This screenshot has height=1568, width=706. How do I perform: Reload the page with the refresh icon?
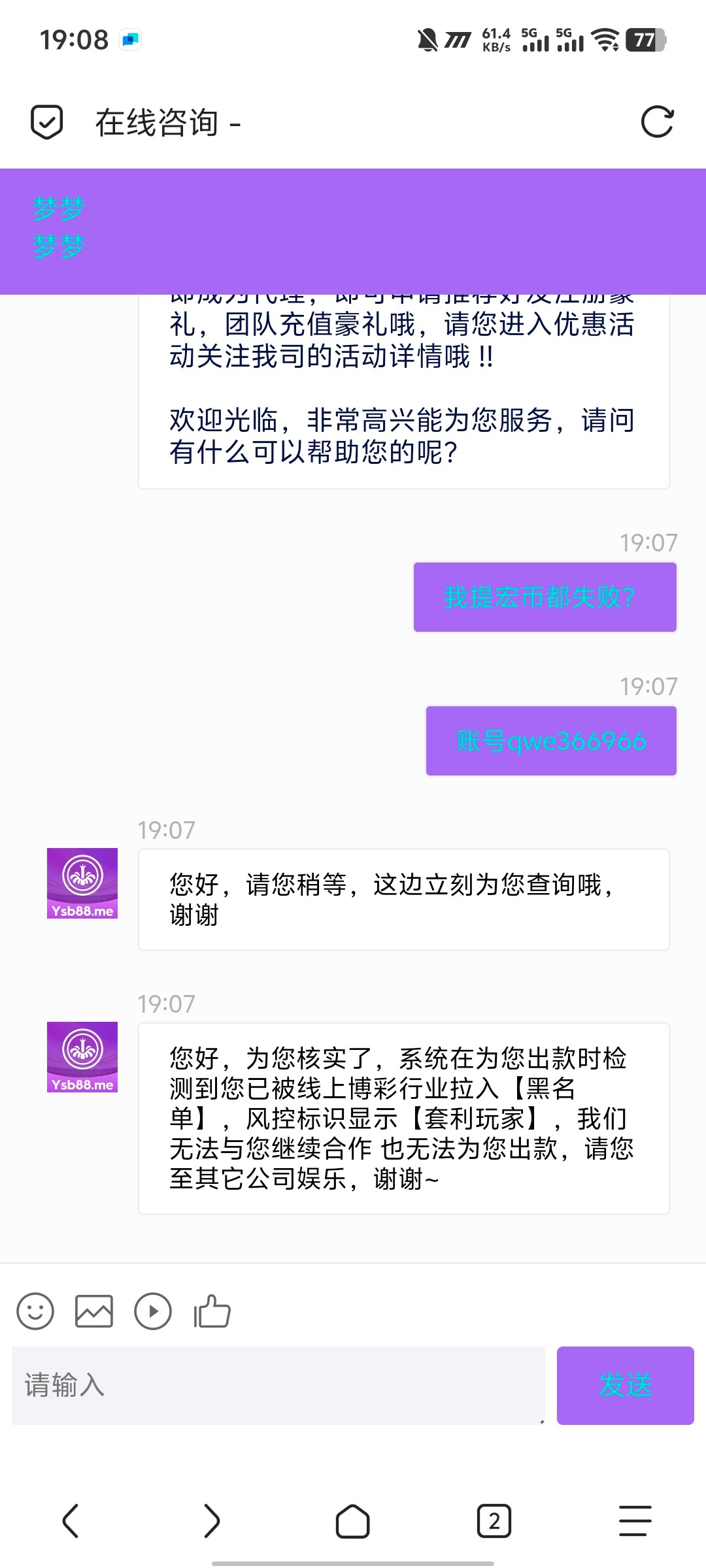pos(657,122)
